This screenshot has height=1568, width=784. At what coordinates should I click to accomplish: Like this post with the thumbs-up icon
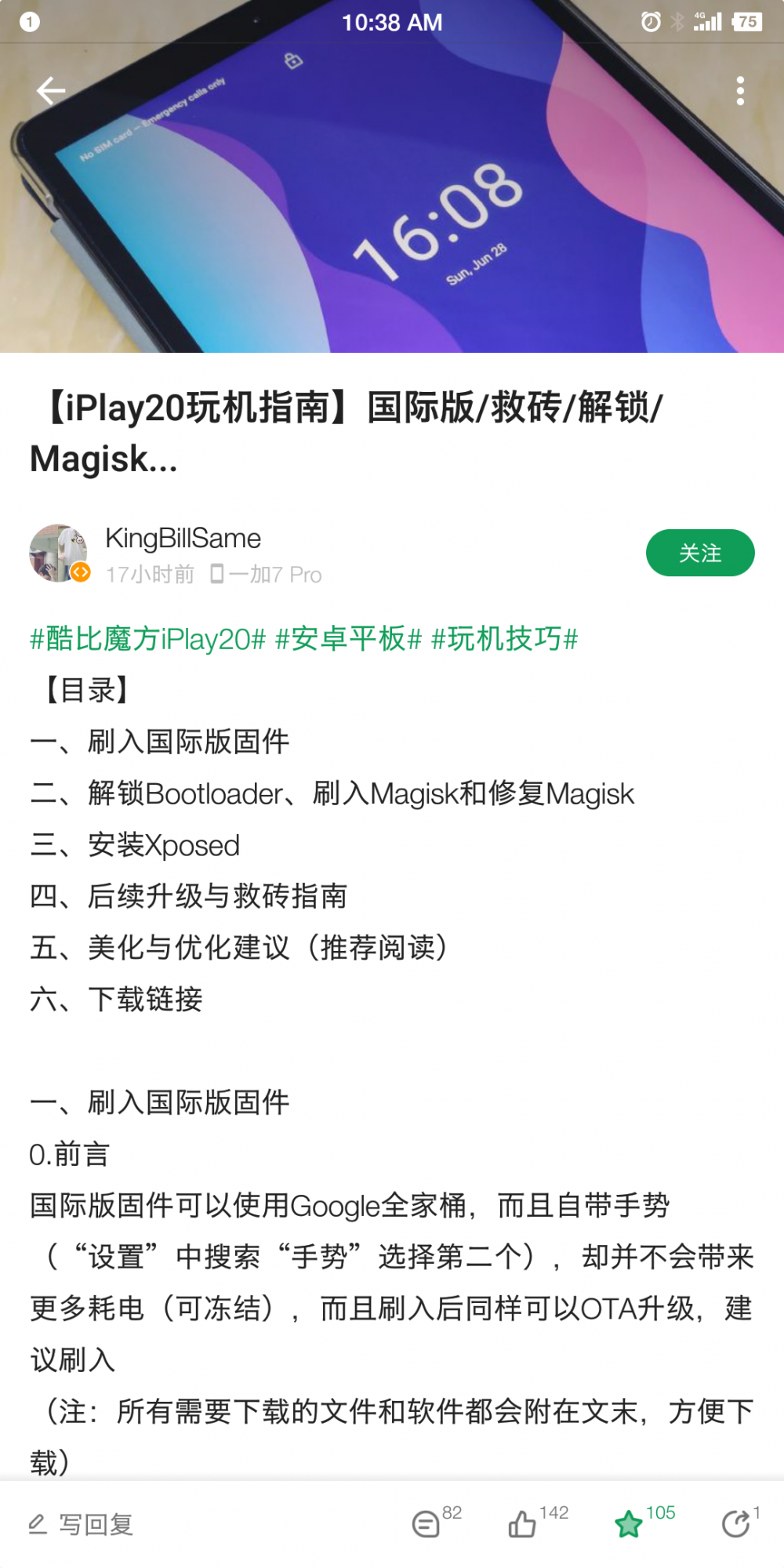click(x=522, y=1524)
